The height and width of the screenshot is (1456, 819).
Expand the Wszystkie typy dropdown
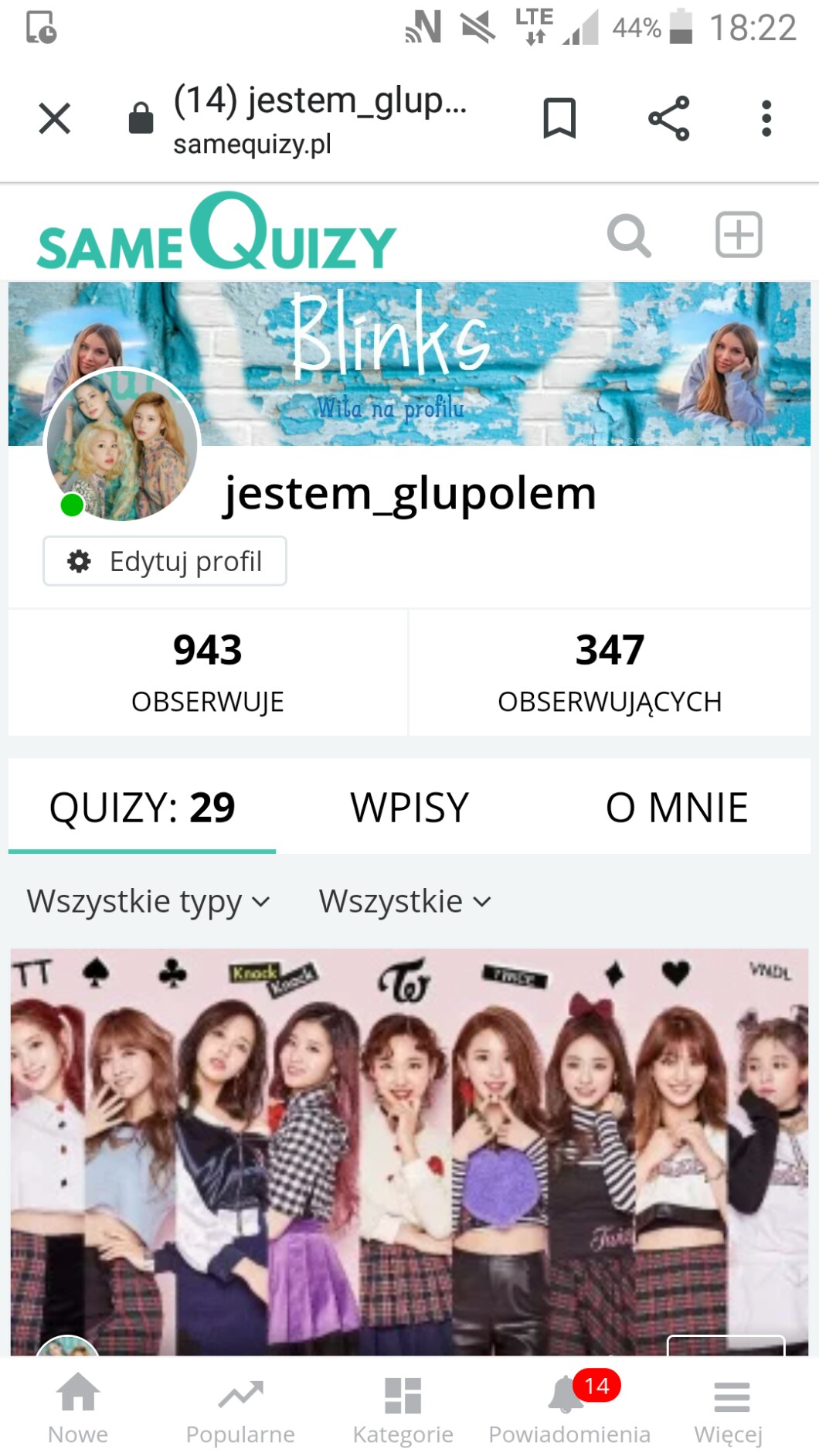coord(148,901)
